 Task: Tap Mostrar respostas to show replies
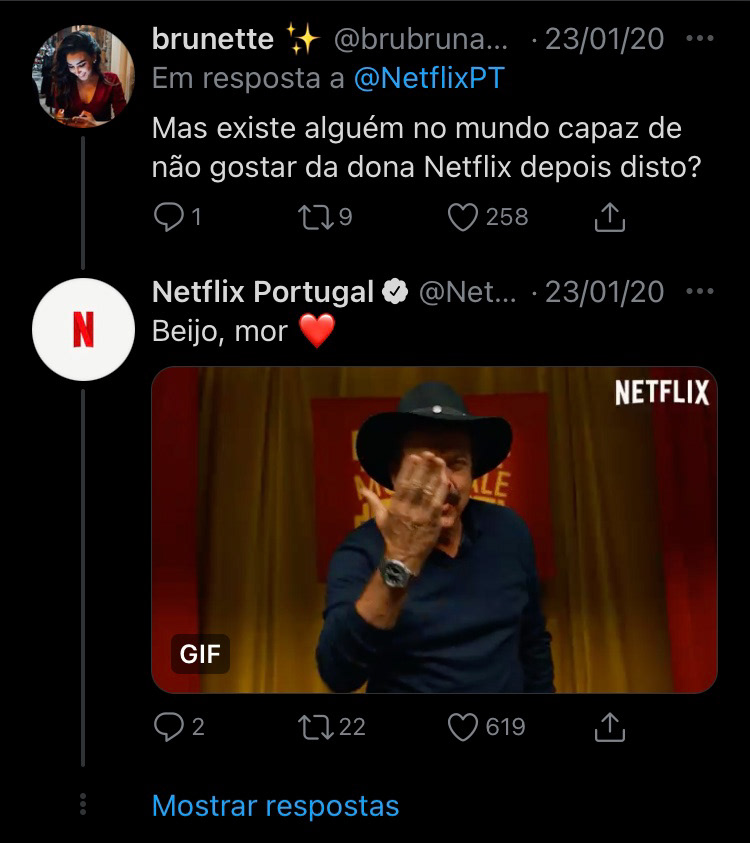[x=275, y=806]
